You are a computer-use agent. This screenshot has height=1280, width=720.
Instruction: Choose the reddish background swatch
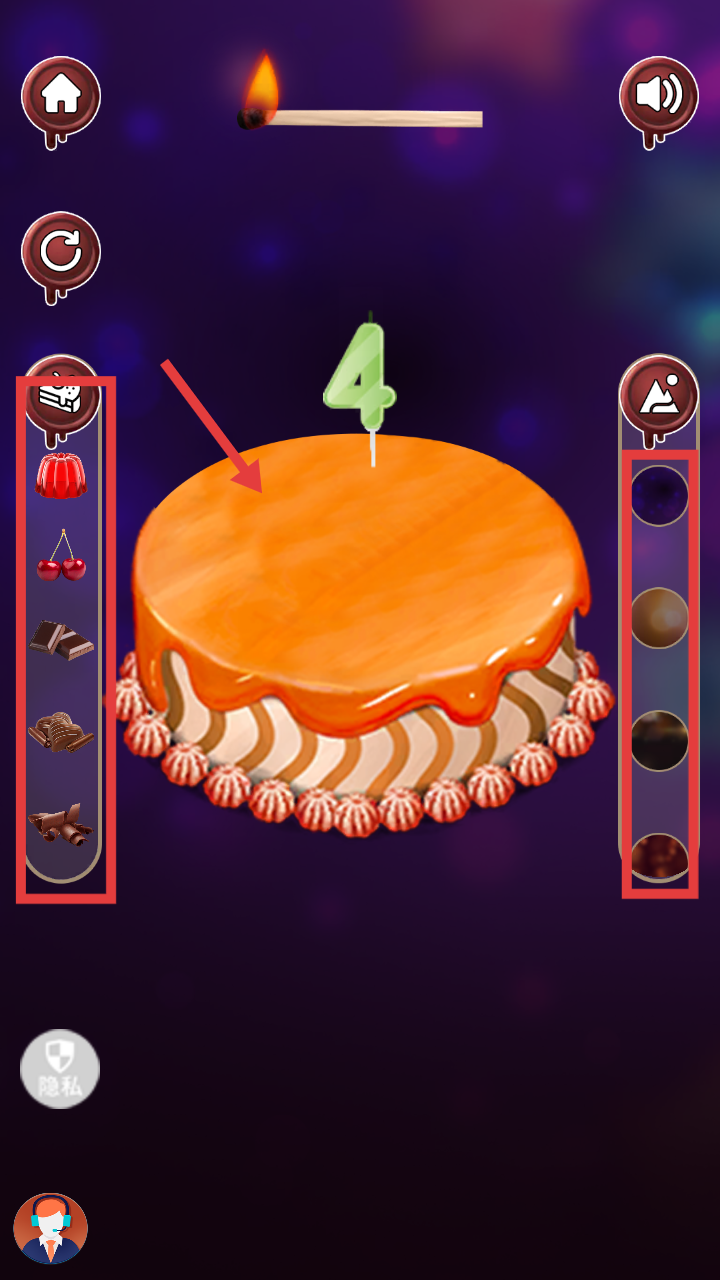point(659,858)
